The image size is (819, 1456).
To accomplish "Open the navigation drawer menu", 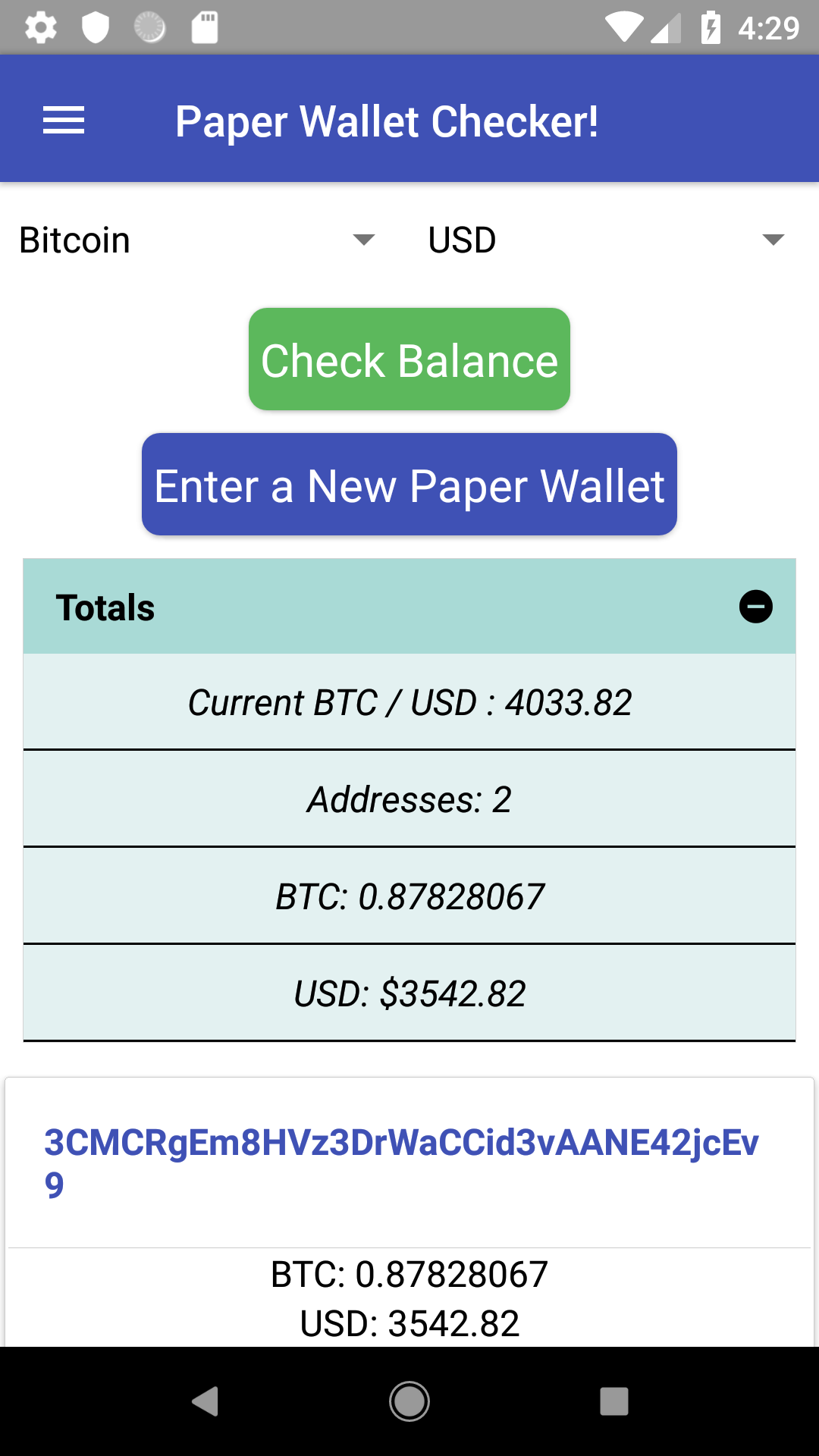I will tap(63, 120).
